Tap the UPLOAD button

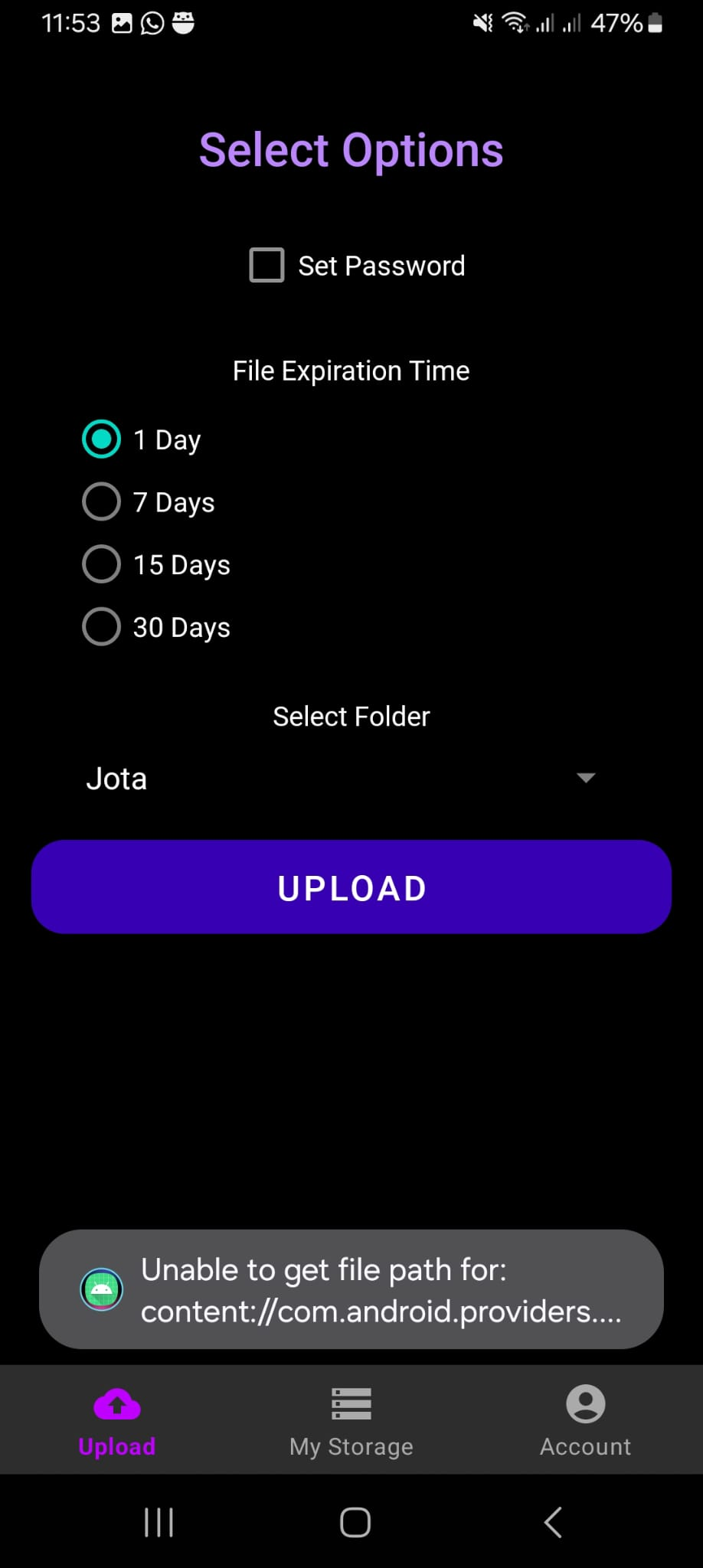tap(351, 887)
